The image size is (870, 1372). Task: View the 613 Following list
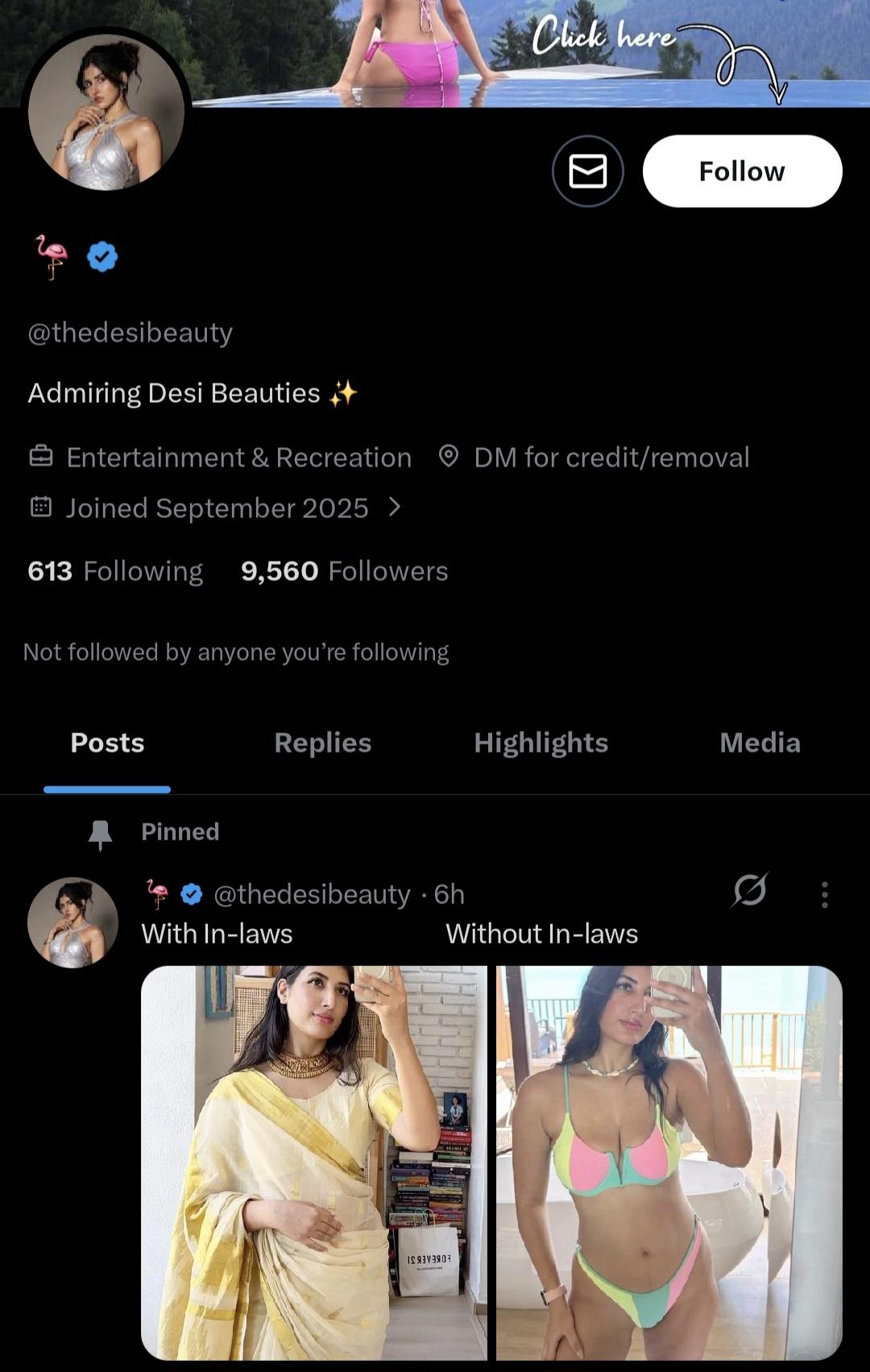click(x=115, y=571)
